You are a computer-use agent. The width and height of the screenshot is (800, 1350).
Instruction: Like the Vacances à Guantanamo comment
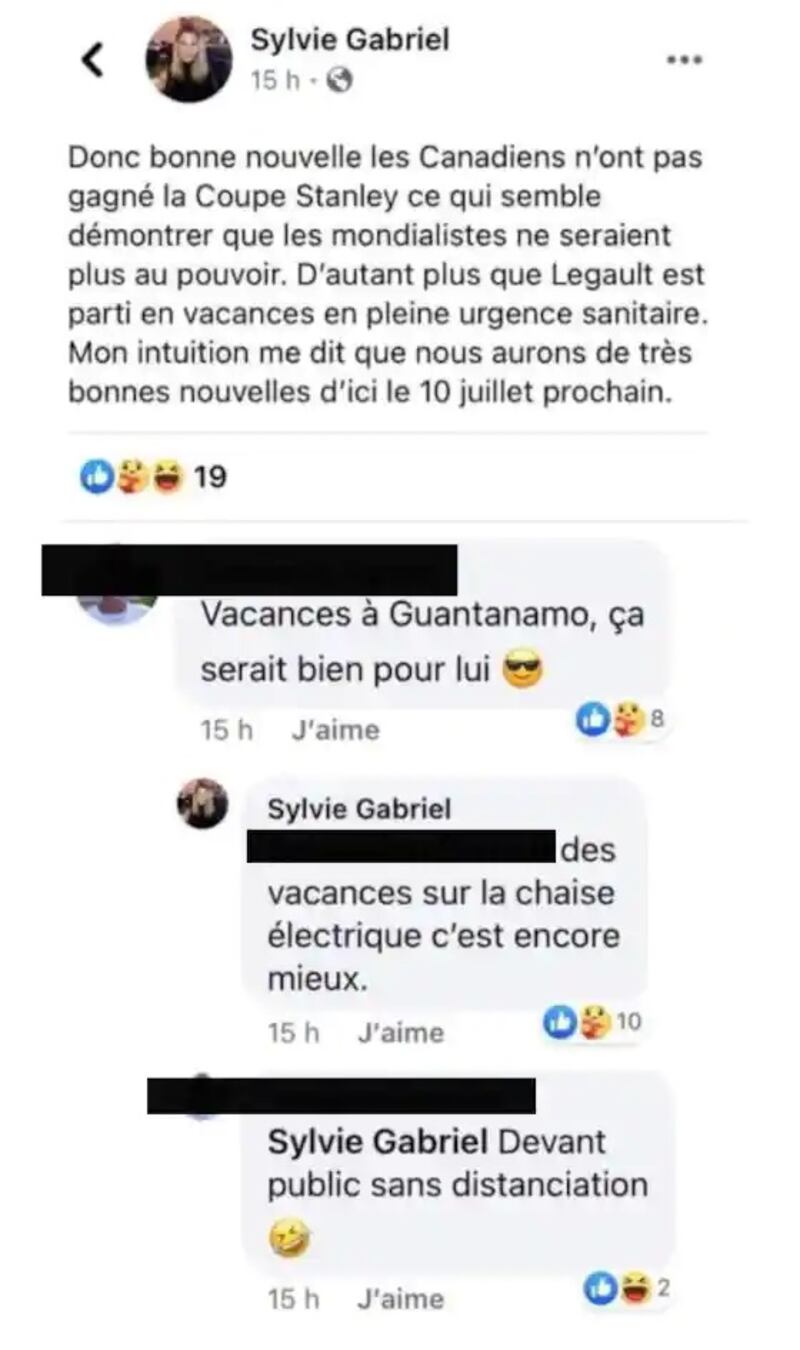(335, 731)
